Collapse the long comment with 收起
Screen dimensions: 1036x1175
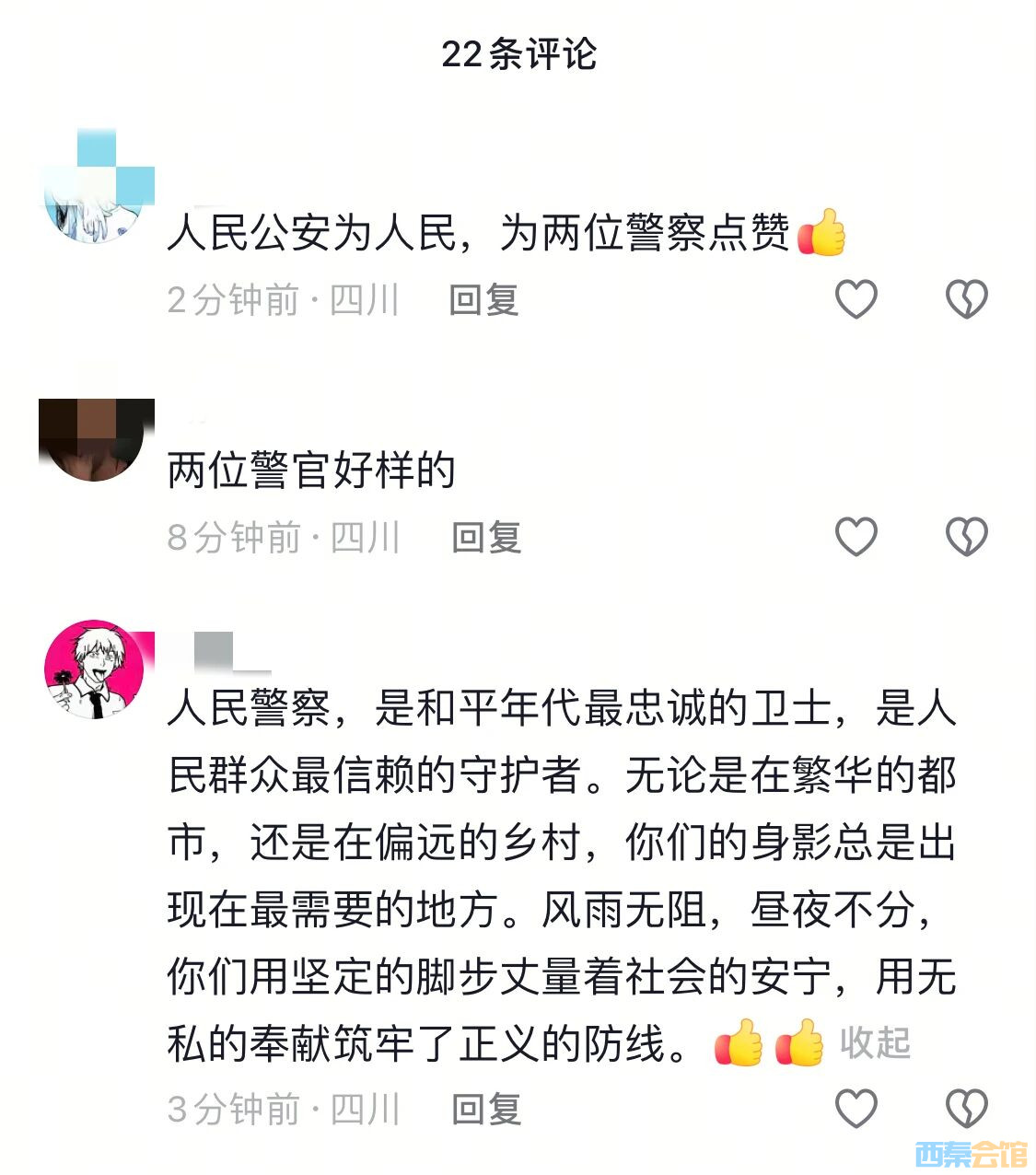click(874, 1042)
